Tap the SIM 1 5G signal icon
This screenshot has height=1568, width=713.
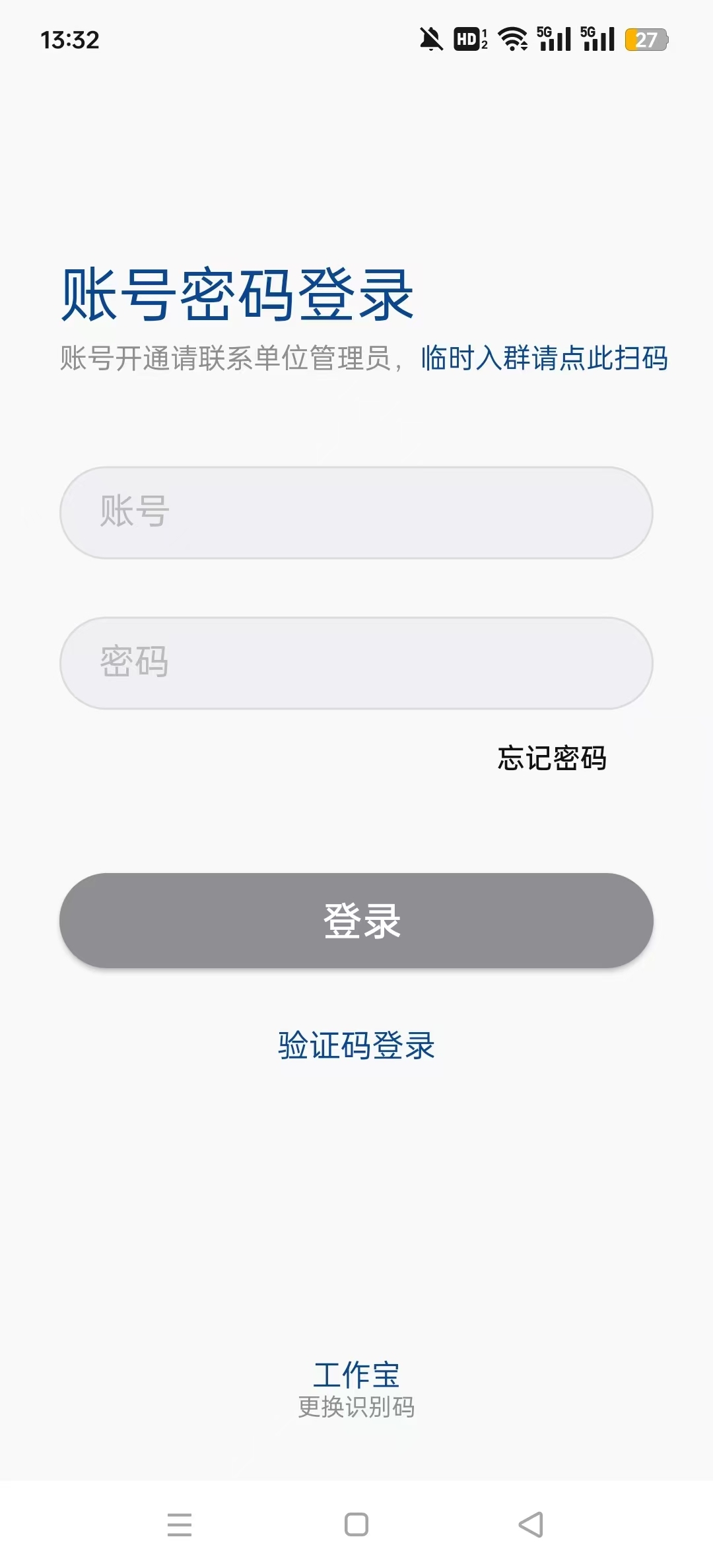pos(552,40)
